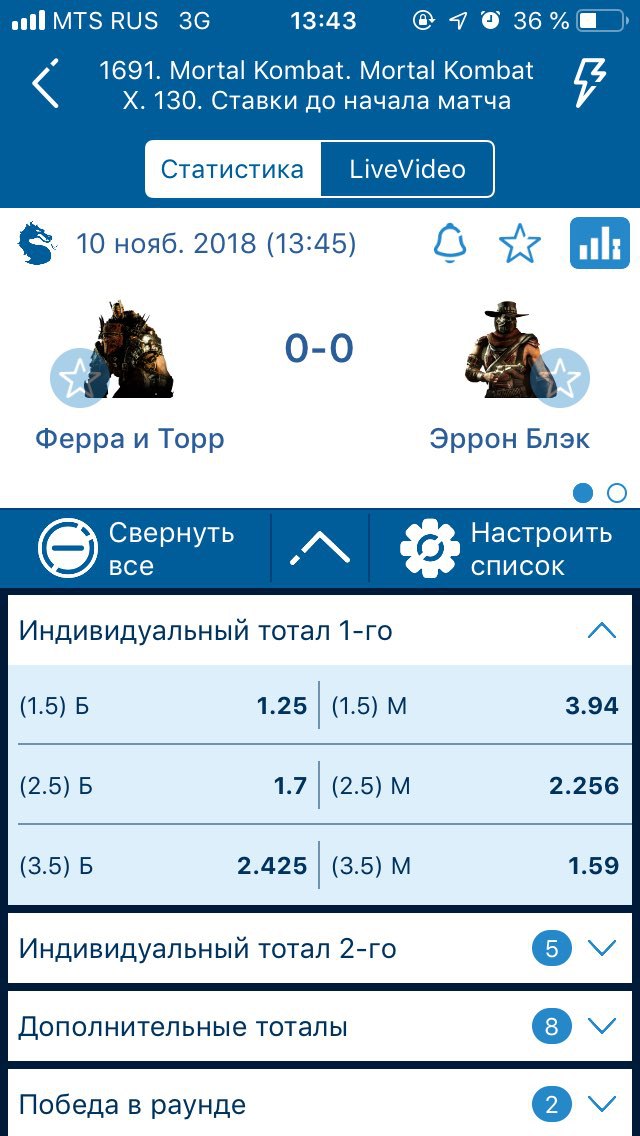The height and width of the screenshot is (1136, 640).
Task: Open the bar chart statistics button
Action: point(599,243)
